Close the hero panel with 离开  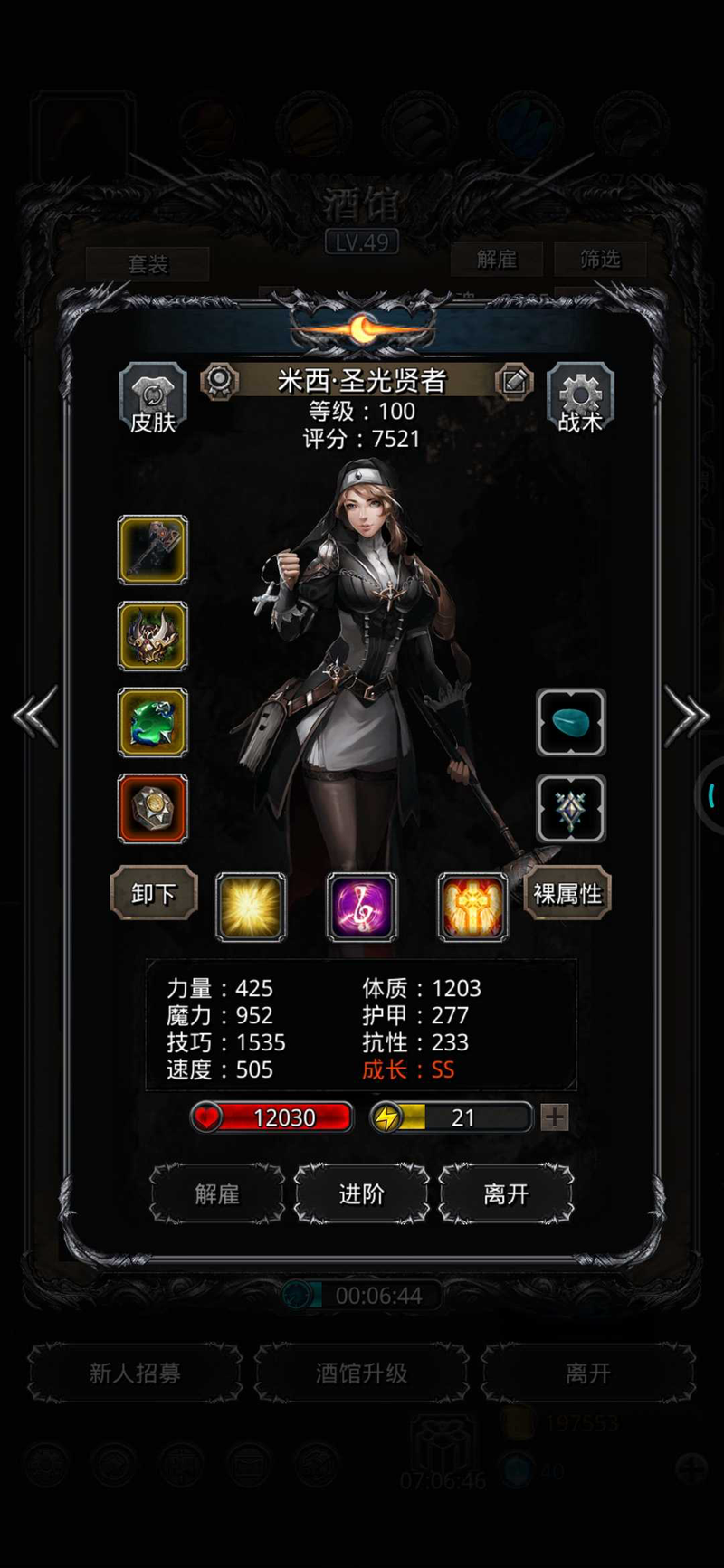(506, 1194)
